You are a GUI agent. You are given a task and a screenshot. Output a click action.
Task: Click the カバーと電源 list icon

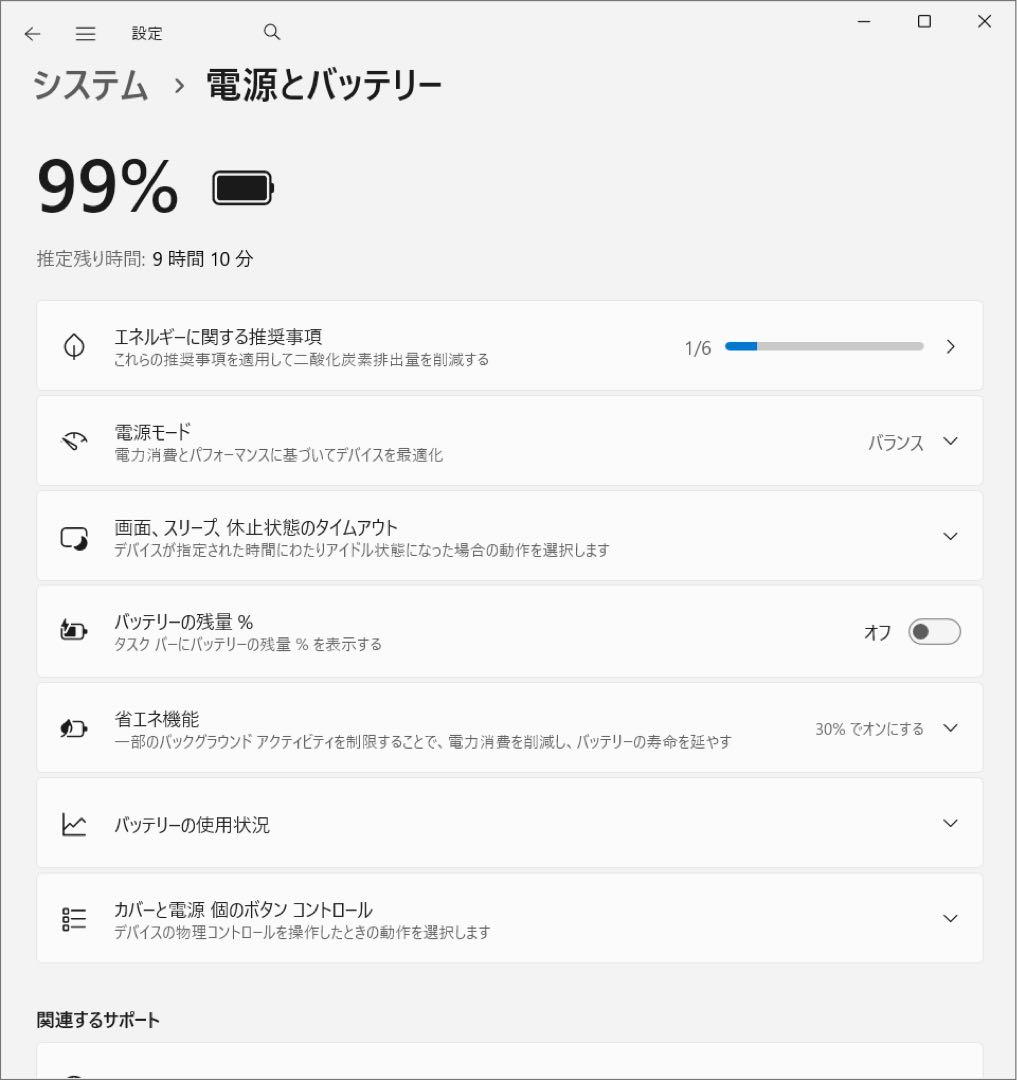coord(72,918)
